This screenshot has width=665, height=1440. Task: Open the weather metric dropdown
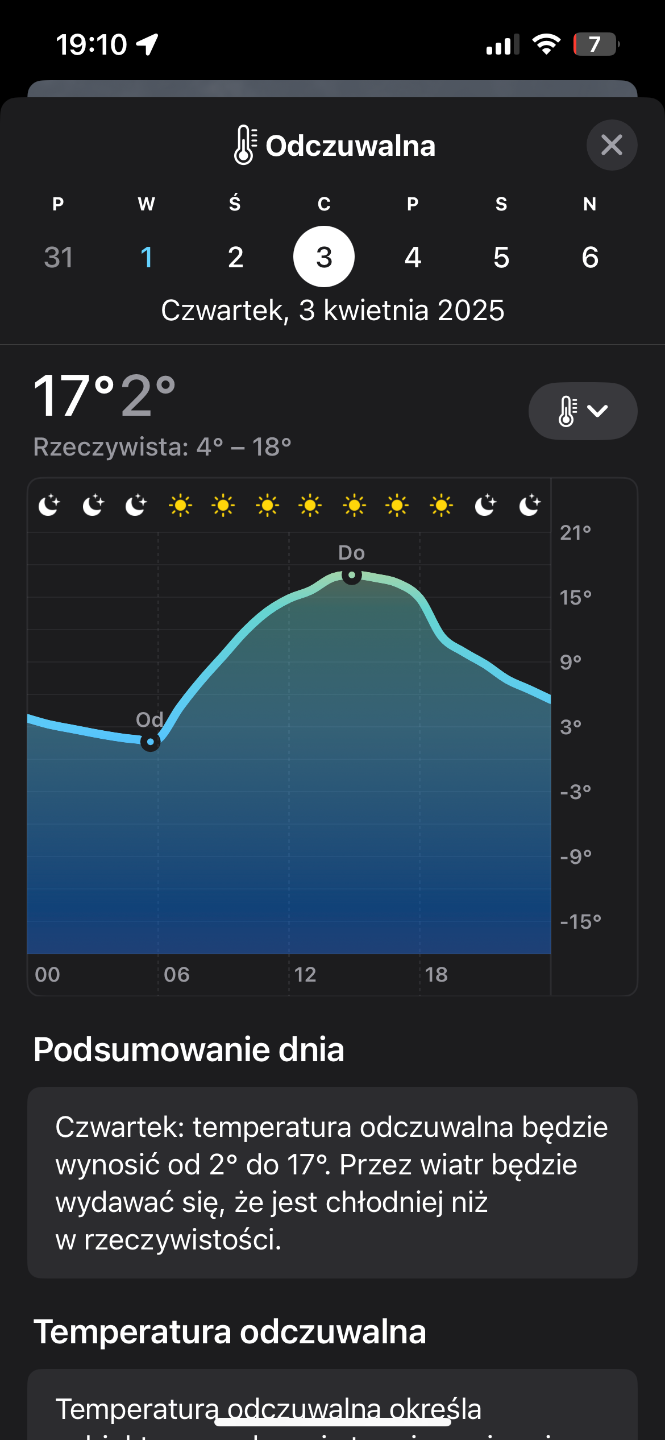583,411
